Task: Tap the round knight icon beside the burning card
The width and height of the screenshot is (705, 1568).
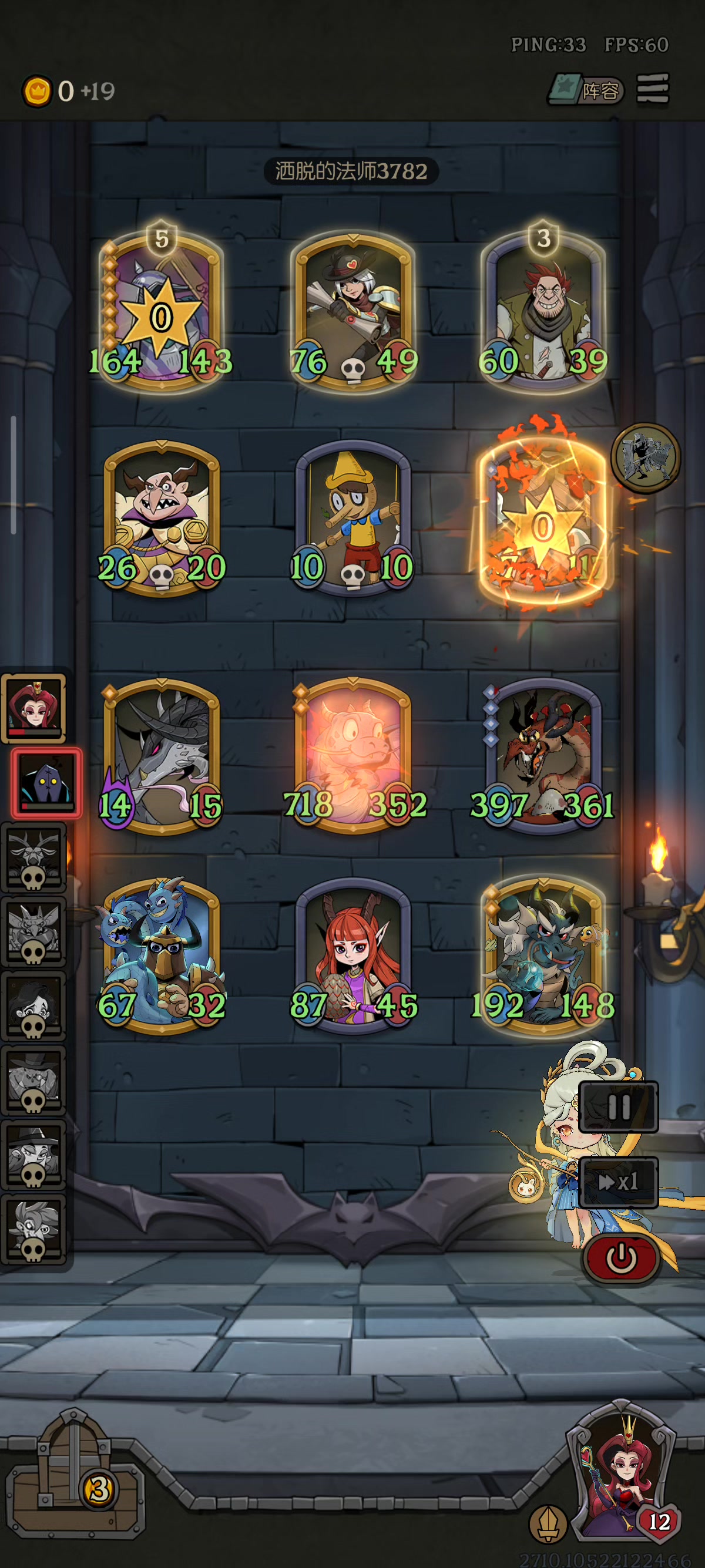Action: [x=645, y=457]
